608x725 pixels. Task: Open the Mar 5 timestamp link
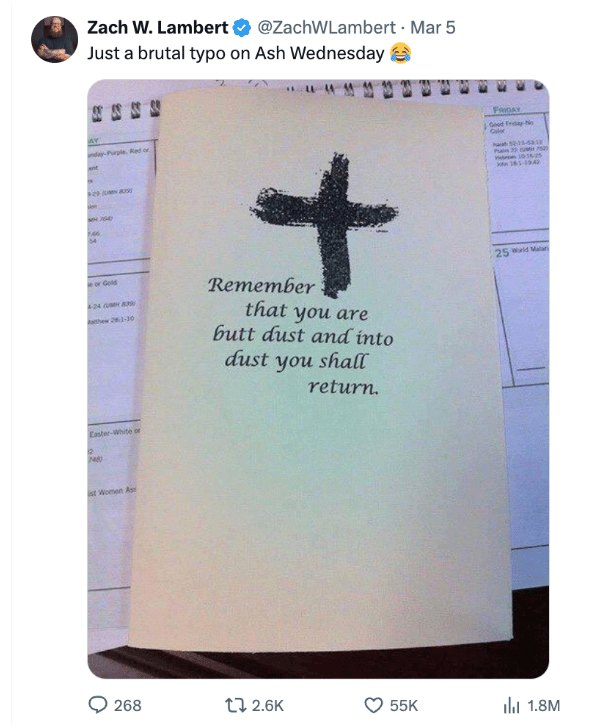pos(434,27)
